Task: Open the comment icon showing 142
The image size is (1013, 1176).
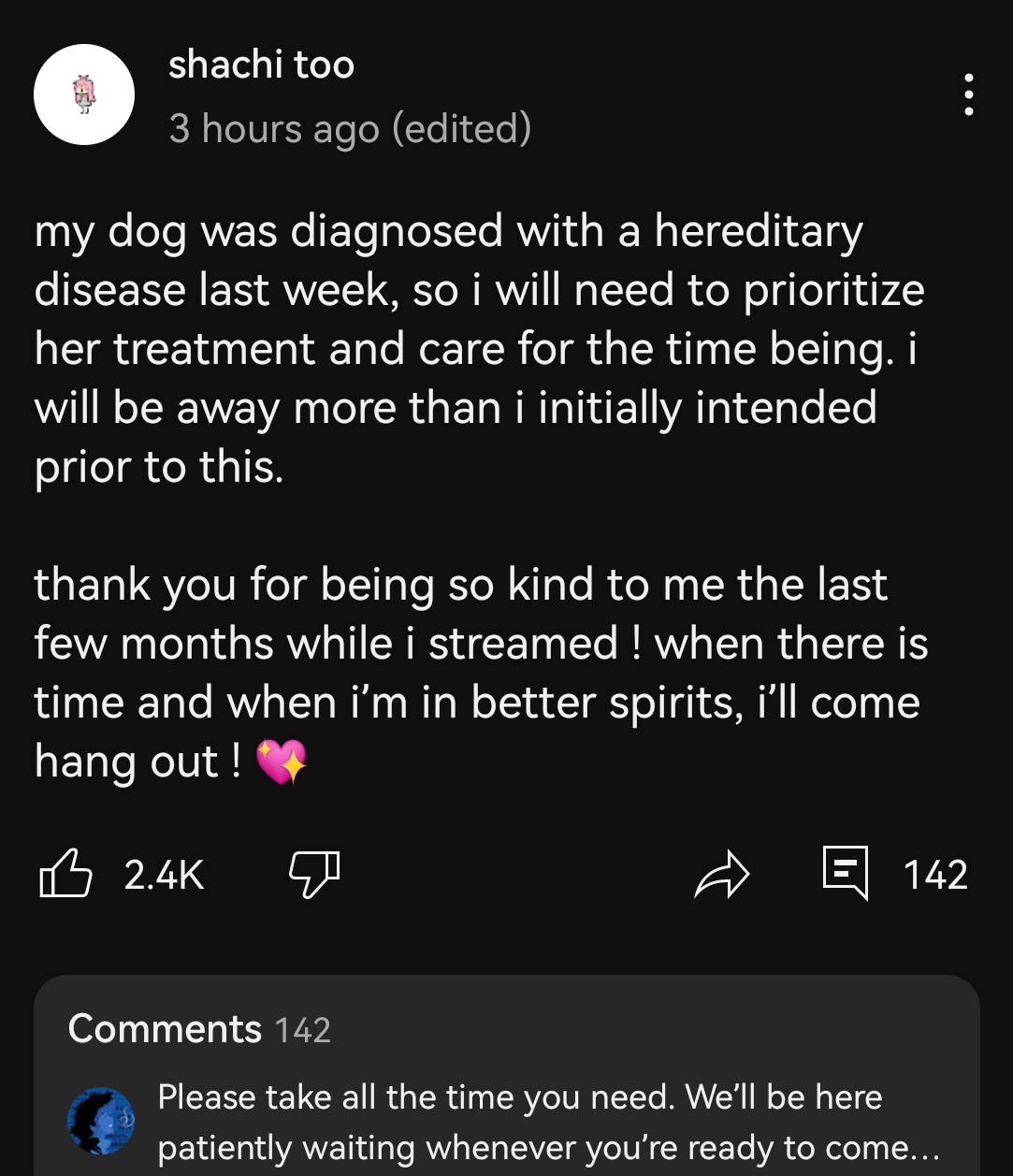Action: pyautogui.click(x=846, y=873)
